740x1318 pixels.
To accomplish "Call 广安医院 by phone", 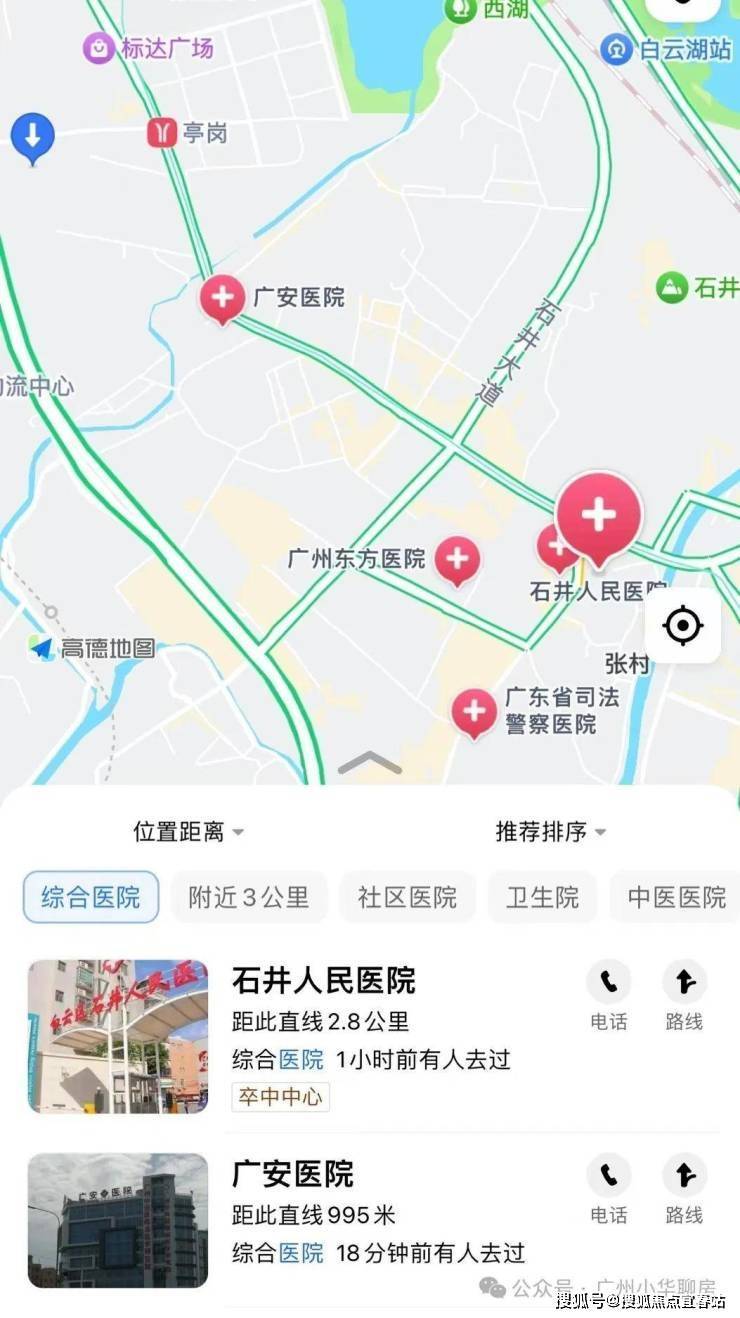I will [x=608, y=1188].
